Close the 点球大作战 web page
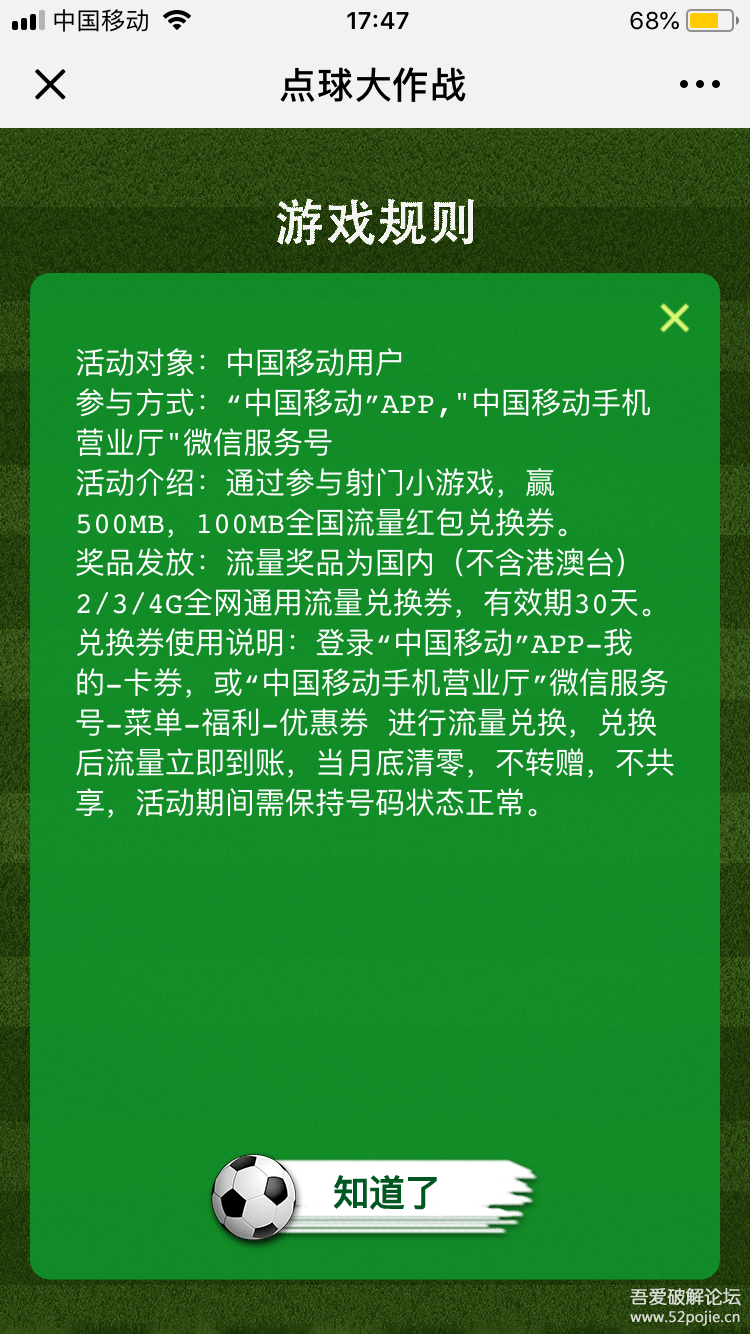750x1334 pixels. pyautogui.click(x=50, y=85)
